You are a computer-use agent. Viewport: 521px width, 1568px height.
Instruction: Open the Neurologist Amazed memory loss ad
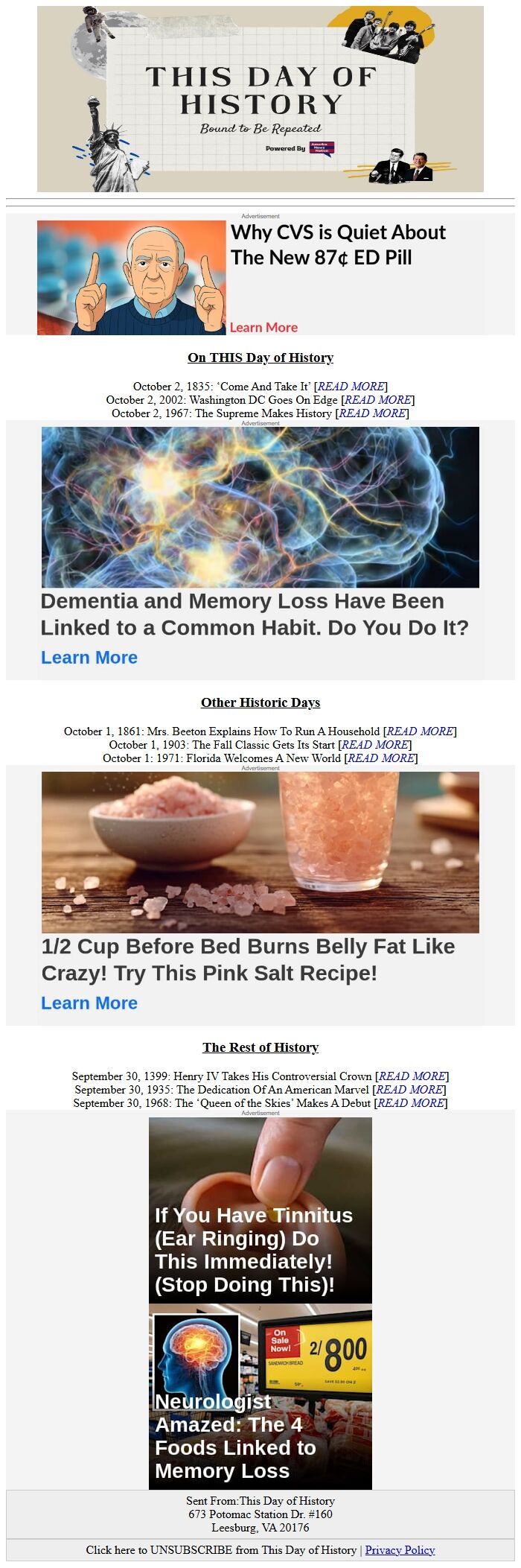click(x=260, y=1400)
